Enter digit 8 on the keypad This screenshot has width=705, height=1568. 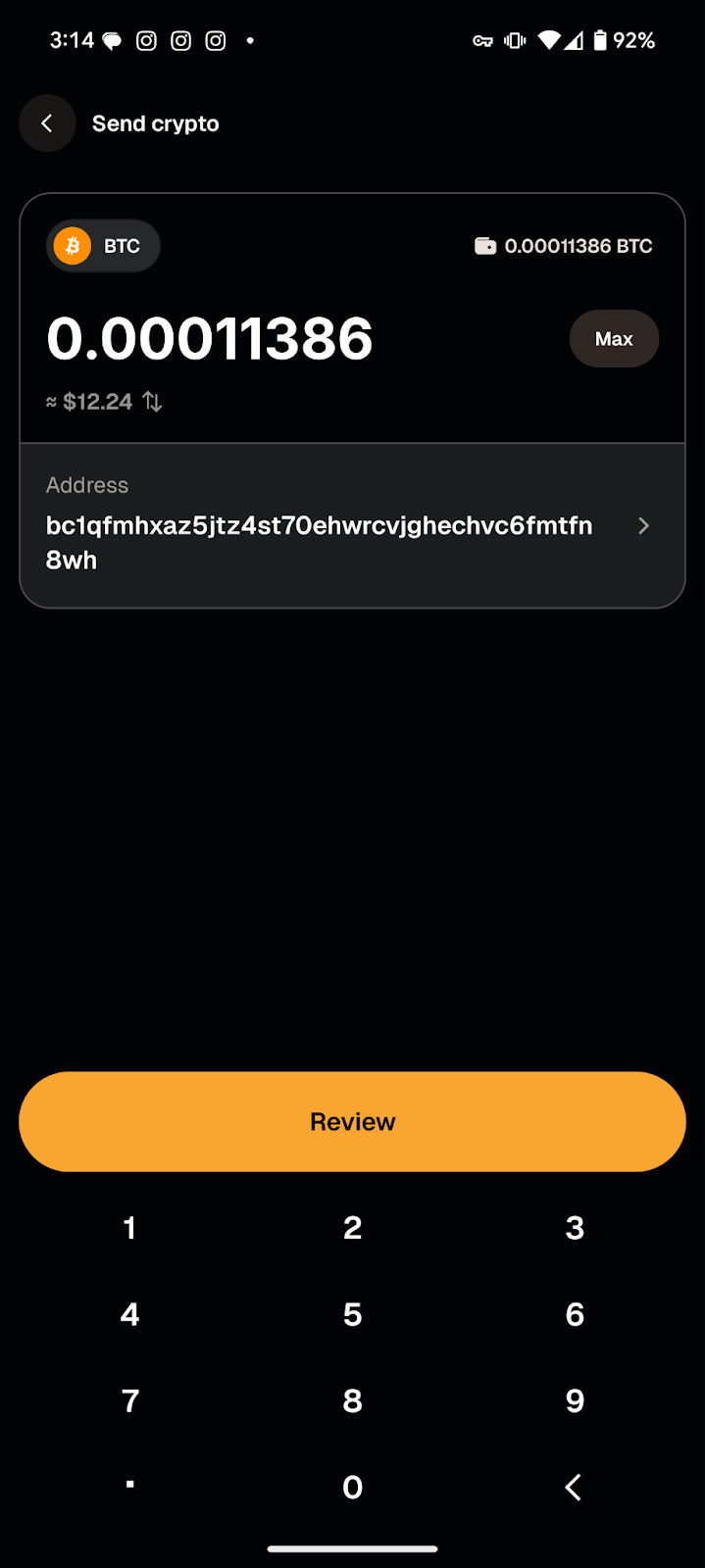pos(353,1400)
